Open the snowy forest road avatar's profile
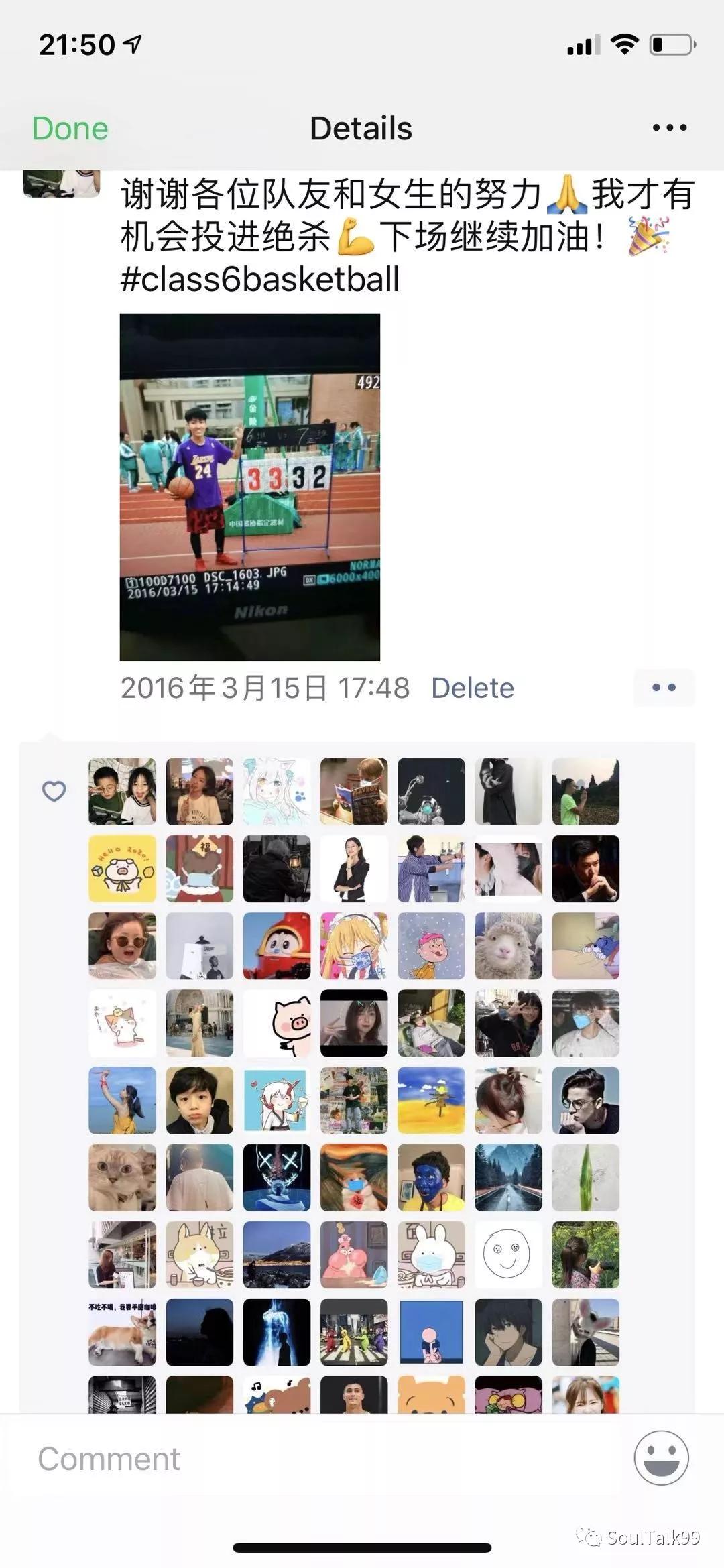724x1568 pixels. 508,1177
